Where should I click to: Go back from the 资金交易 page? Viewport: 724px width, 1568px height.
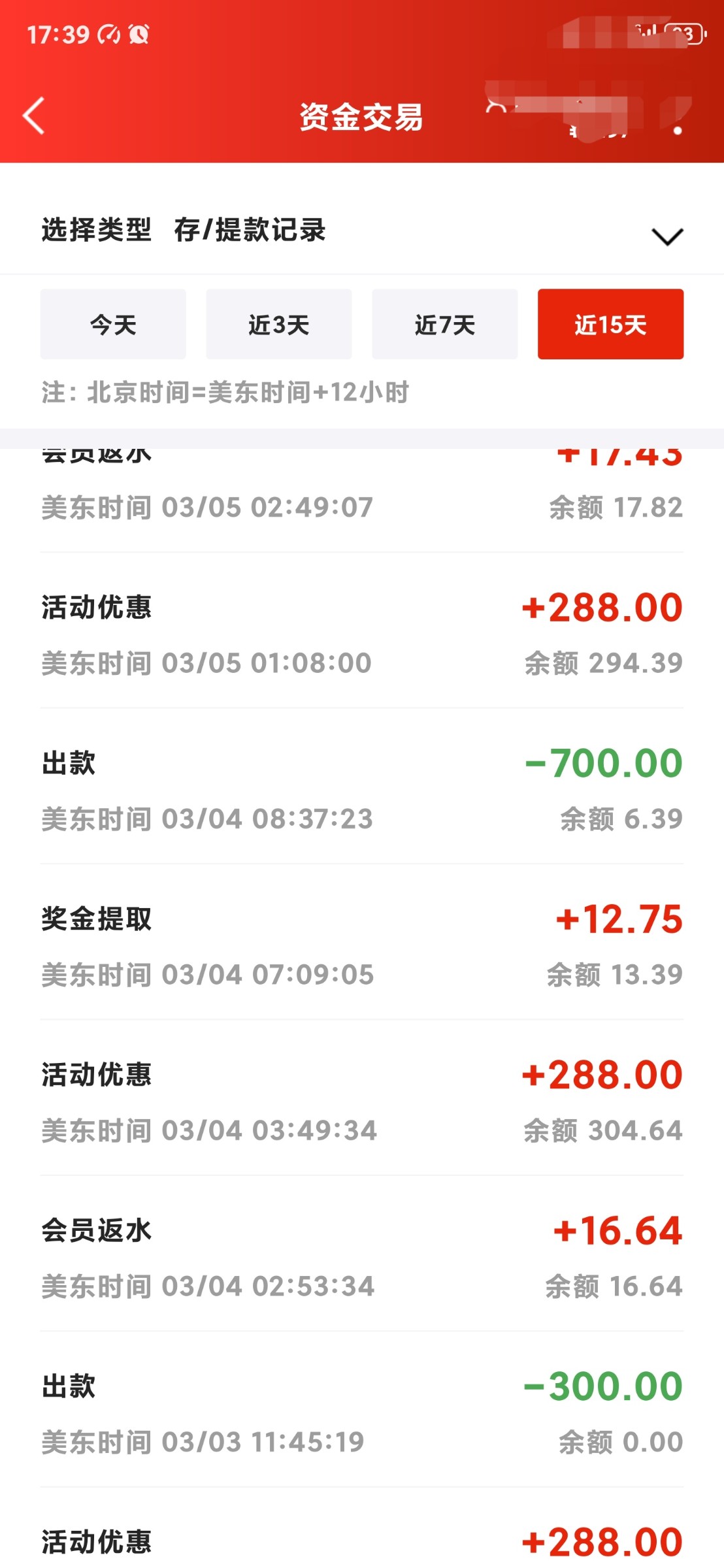[x=34, y=116]
